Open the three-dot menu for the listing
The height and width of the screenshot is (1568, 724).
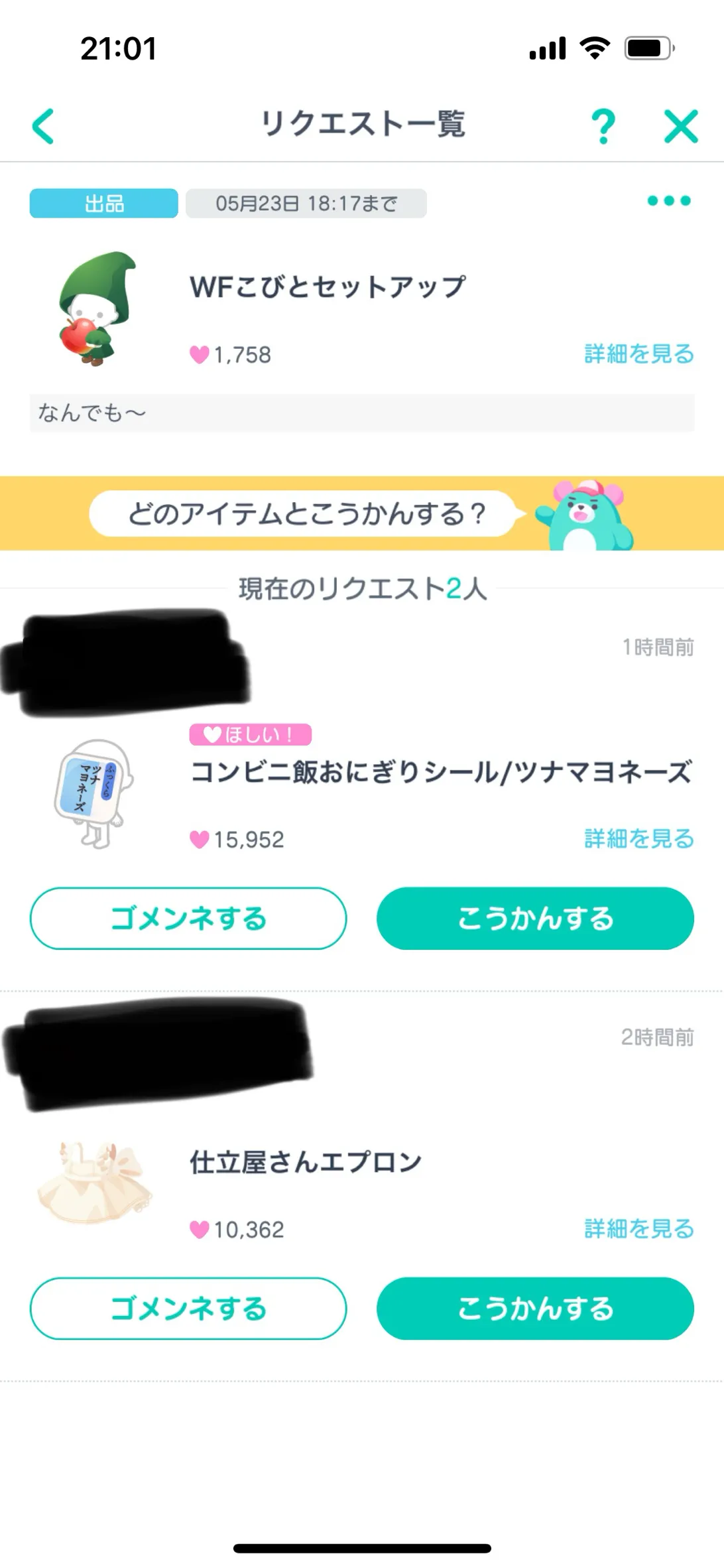coord(668,201)
